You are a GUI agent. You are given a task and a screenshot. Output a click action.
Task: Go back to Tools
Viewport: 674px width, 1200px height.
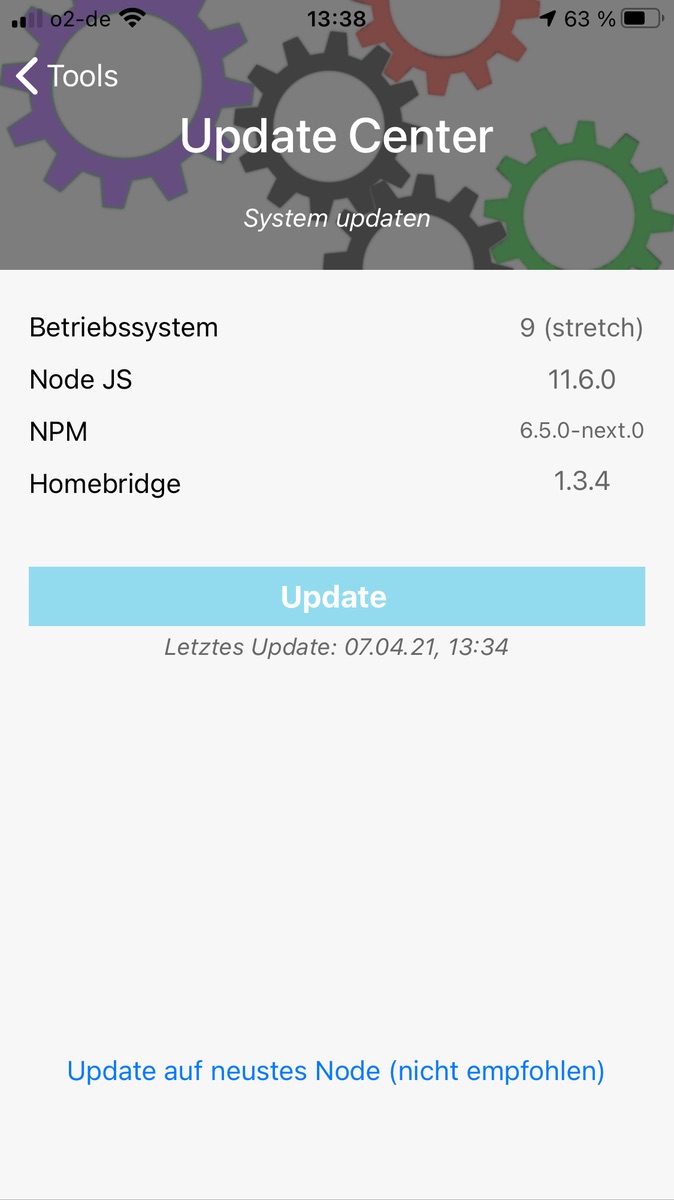tap(67, 76)
